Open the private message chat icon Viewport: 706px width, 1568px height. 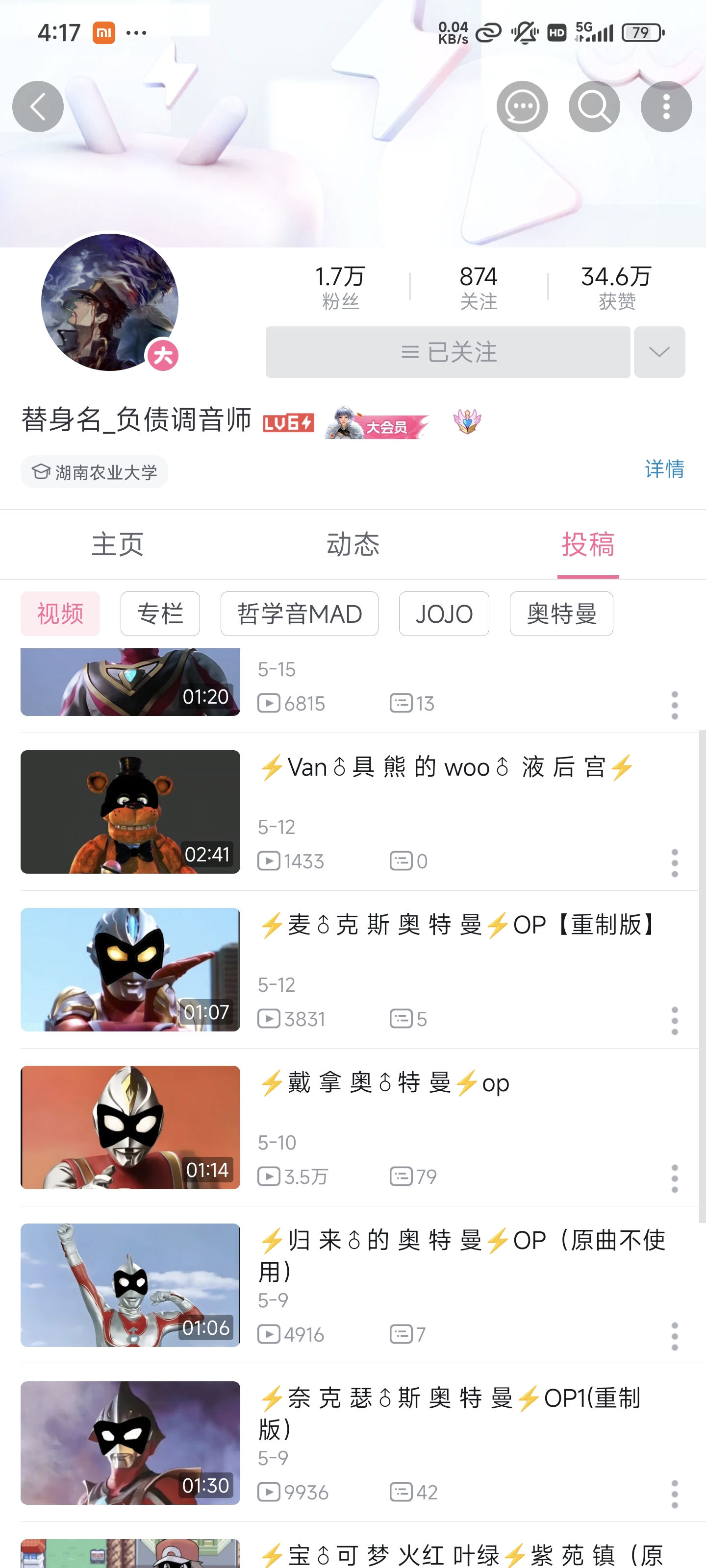coord(522,106)
